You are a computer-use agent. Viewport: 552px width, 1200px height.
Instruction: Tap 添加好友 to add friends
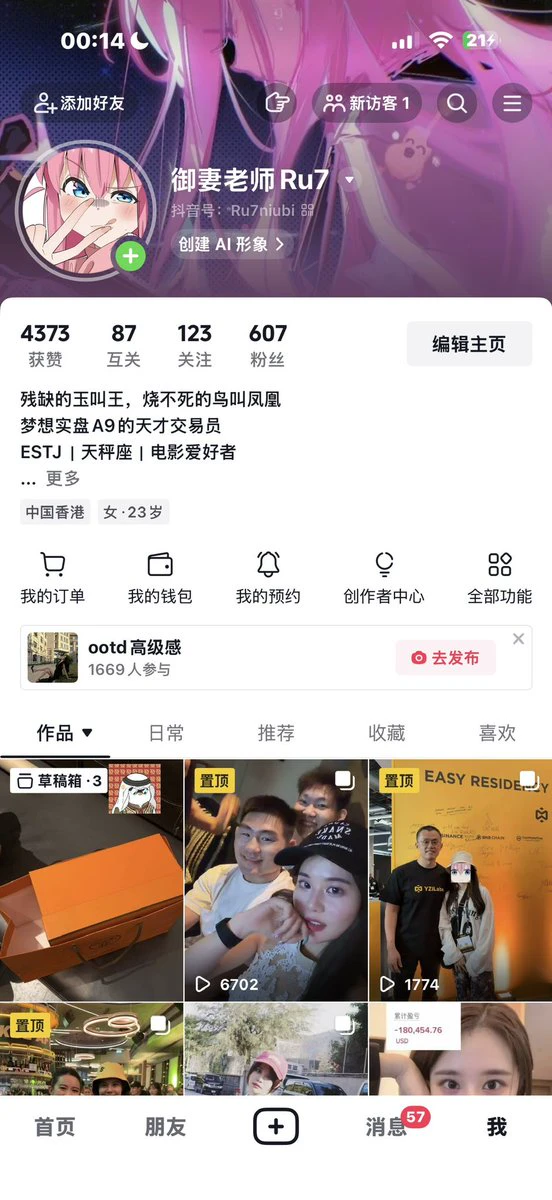coord(79,103)
